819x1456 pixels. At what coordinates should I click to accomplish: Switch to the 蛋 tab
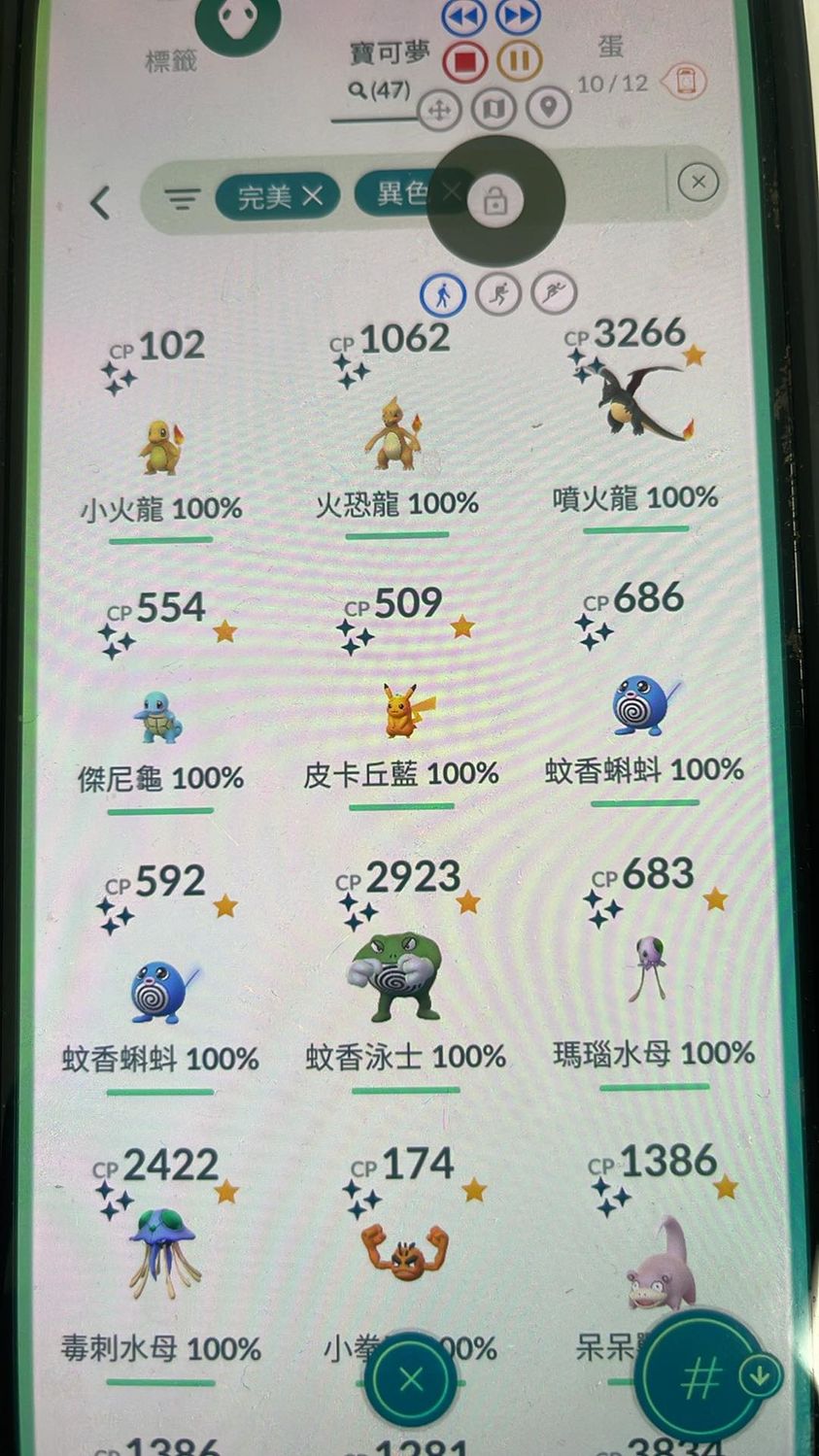click(610, 49)
